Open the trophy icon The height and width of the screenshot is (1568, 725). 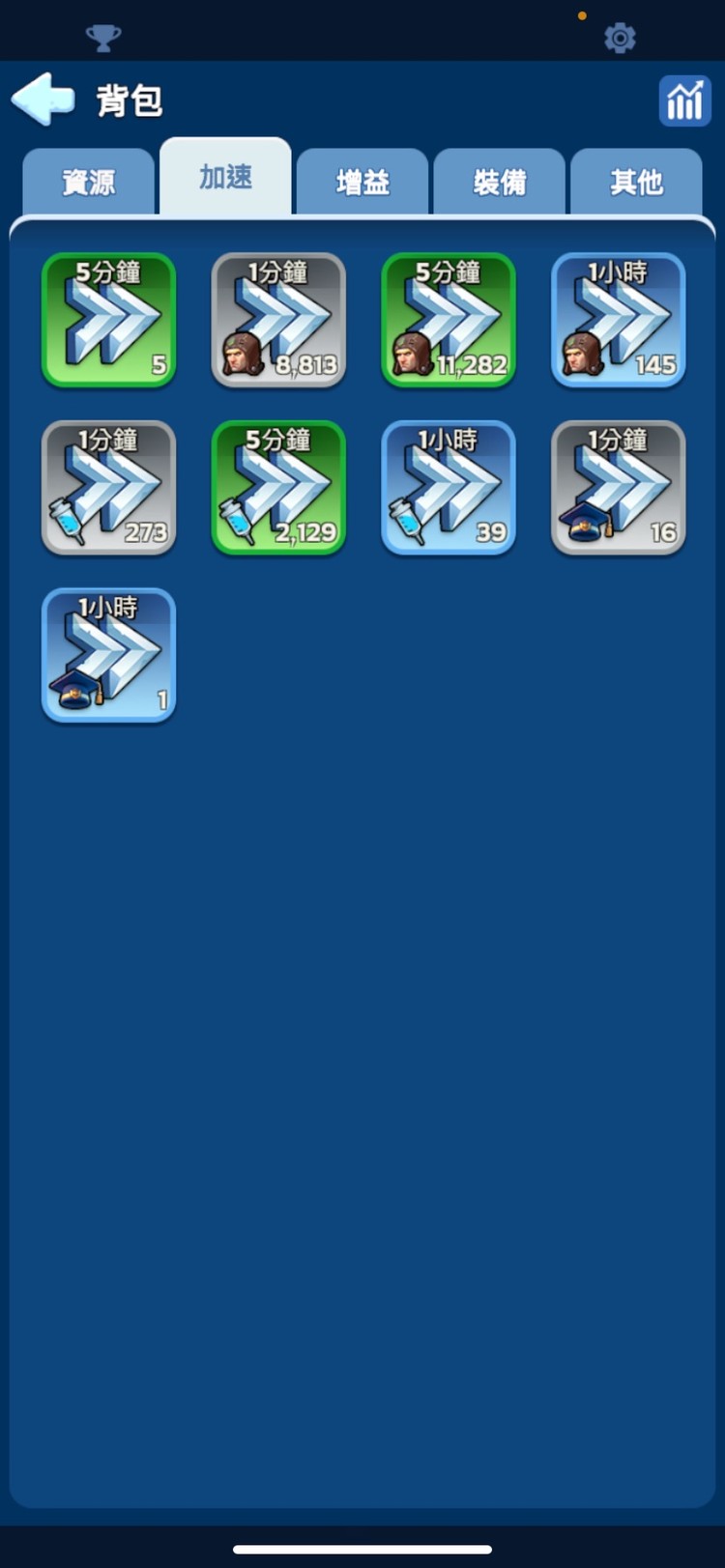pyautogui.click(x=103, y=38)
